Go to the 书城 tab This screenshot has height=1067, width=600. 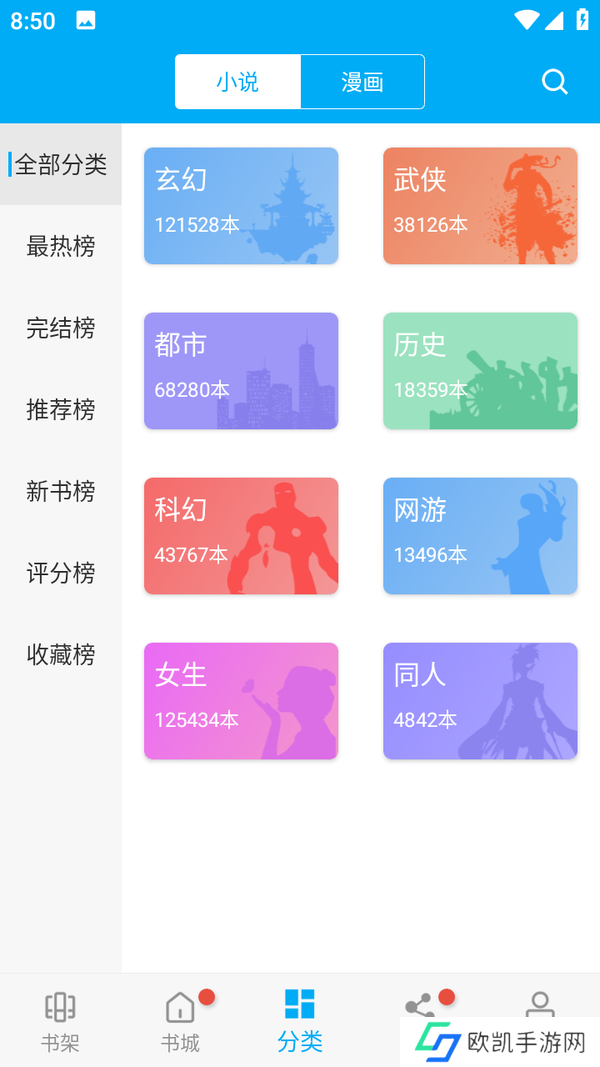[180, 1021]
